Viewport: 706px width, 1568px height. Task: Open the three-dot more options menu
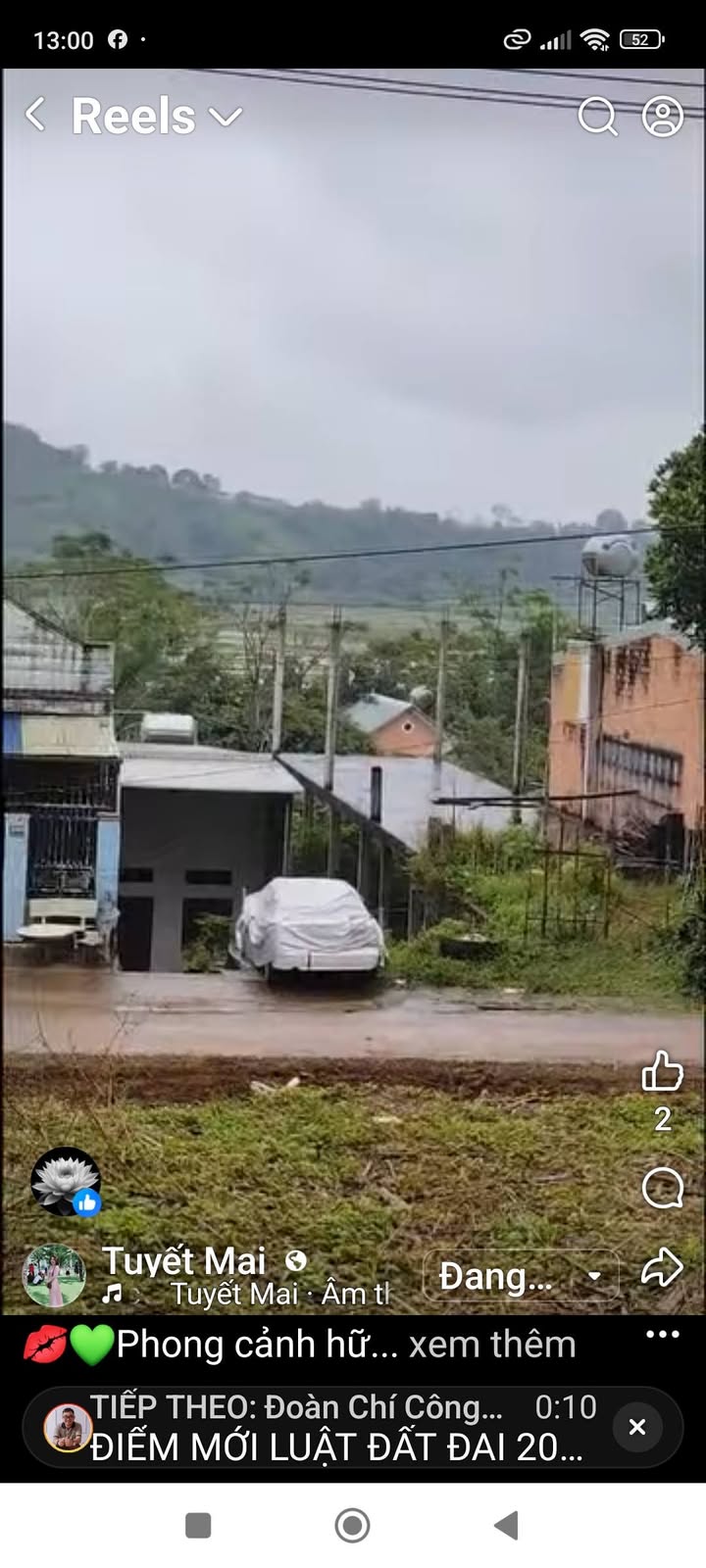point(662,1334)
